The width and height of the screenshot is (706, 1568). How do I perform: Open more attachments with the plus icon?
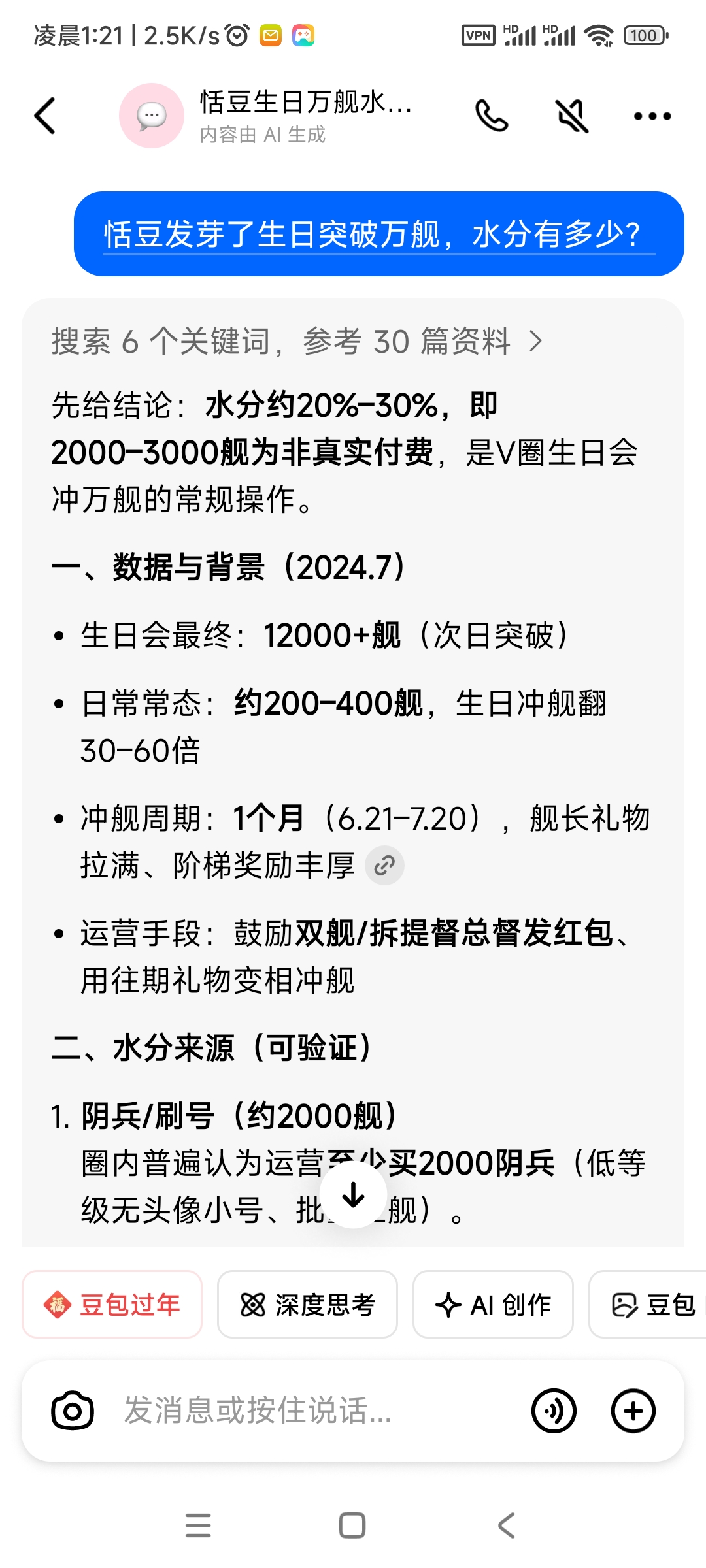633,1411
